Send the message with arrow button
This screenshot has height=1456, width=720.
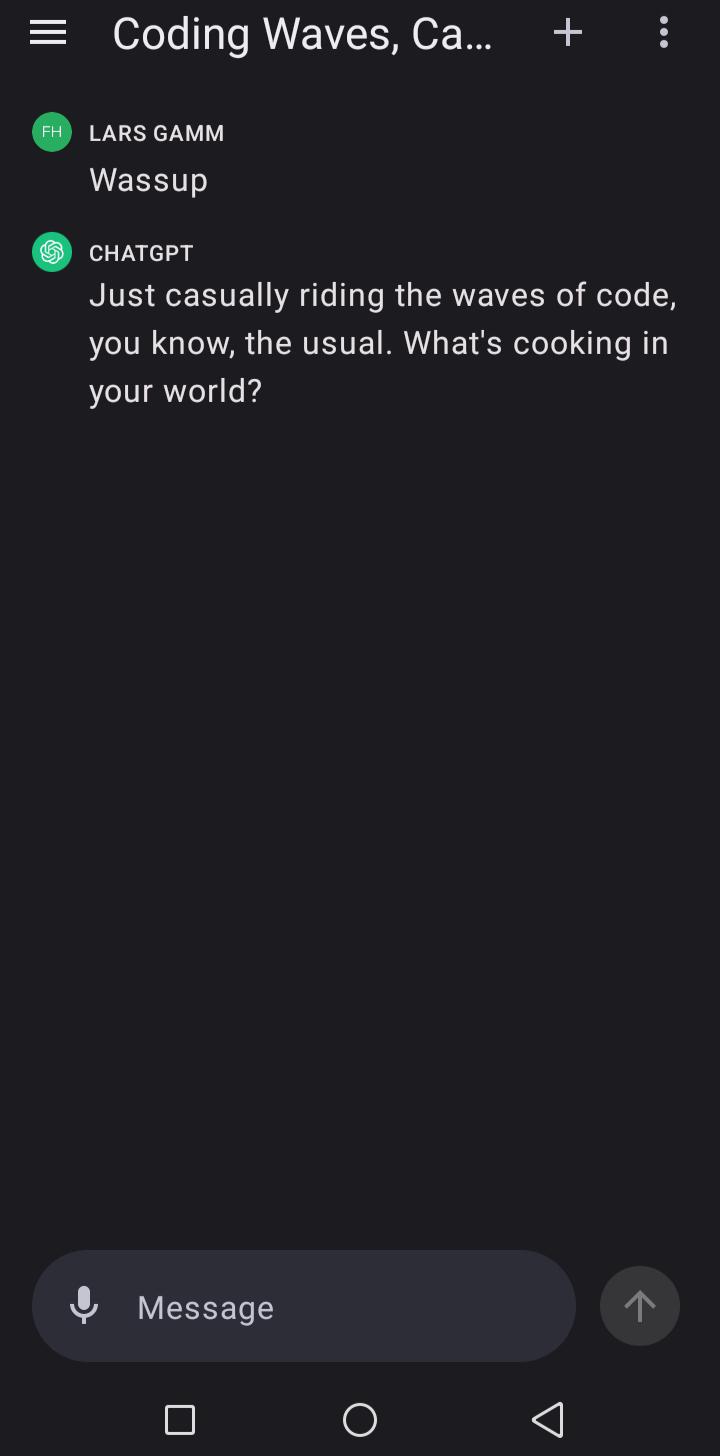(640, 1306)
